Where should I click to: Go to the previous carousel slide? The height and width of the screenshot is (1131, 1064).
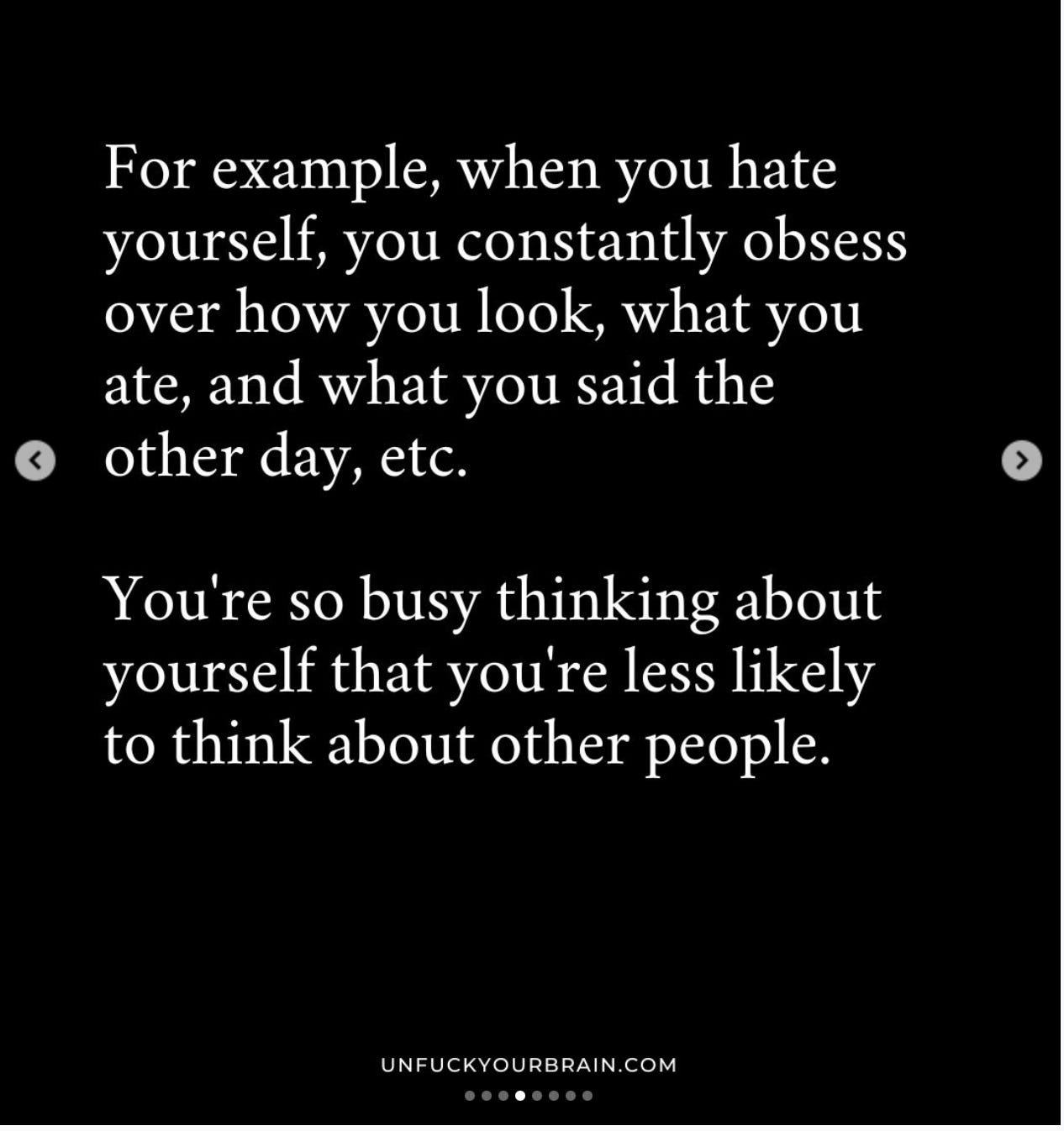pyautogui.click(x=35, y=460)
